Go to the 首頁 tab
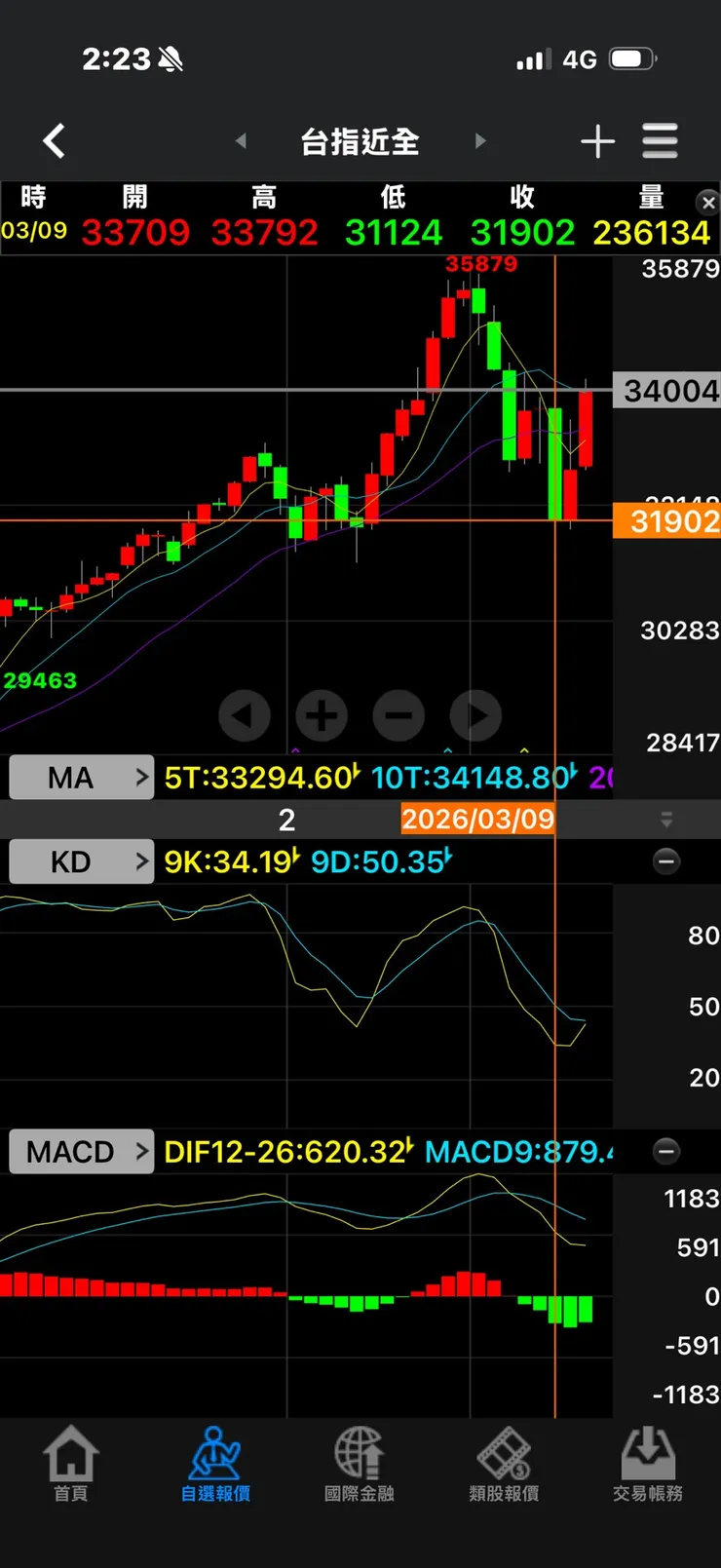 pos(71,1464)
